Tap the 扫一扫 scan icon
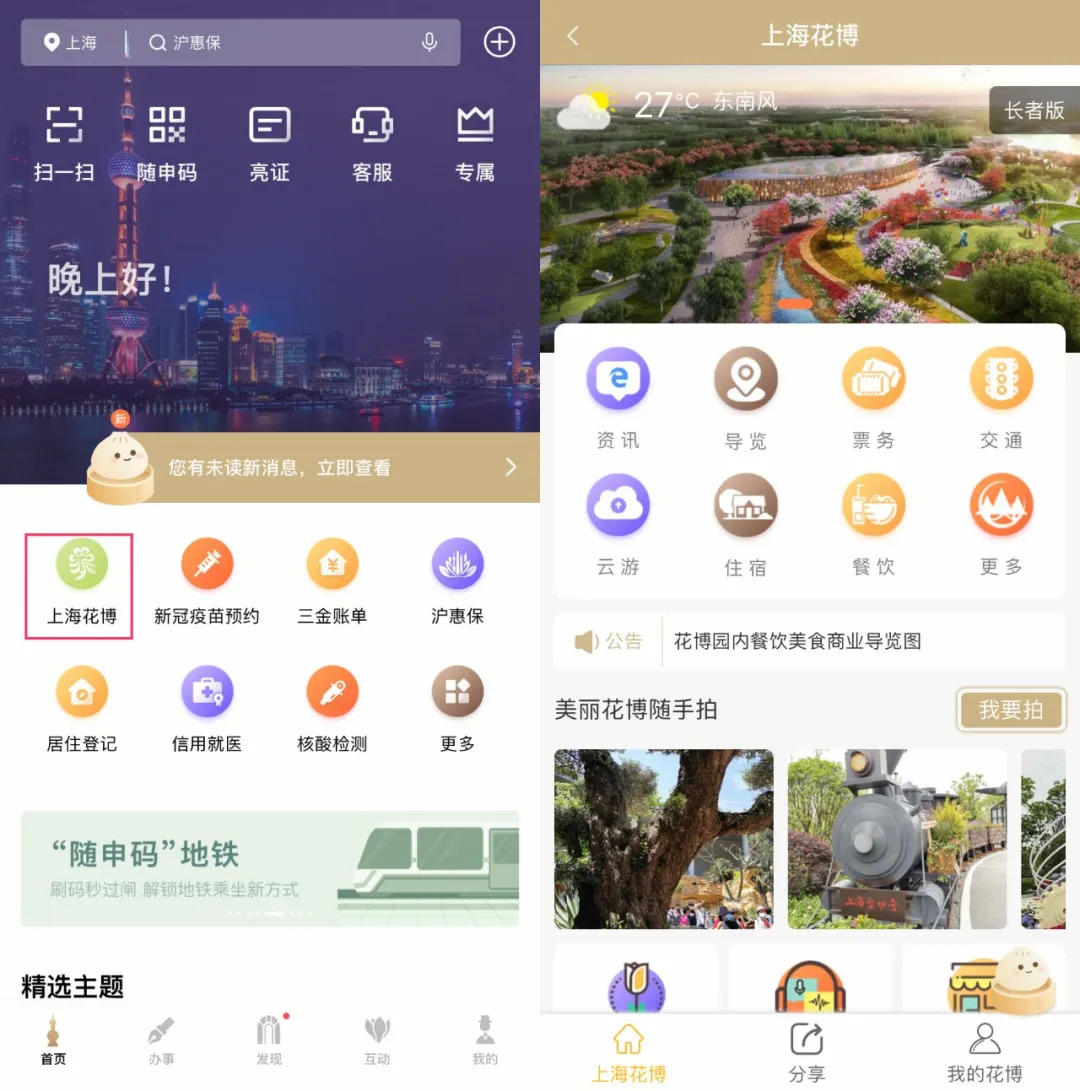1080x1091 pixels. (x=64, y=144)
